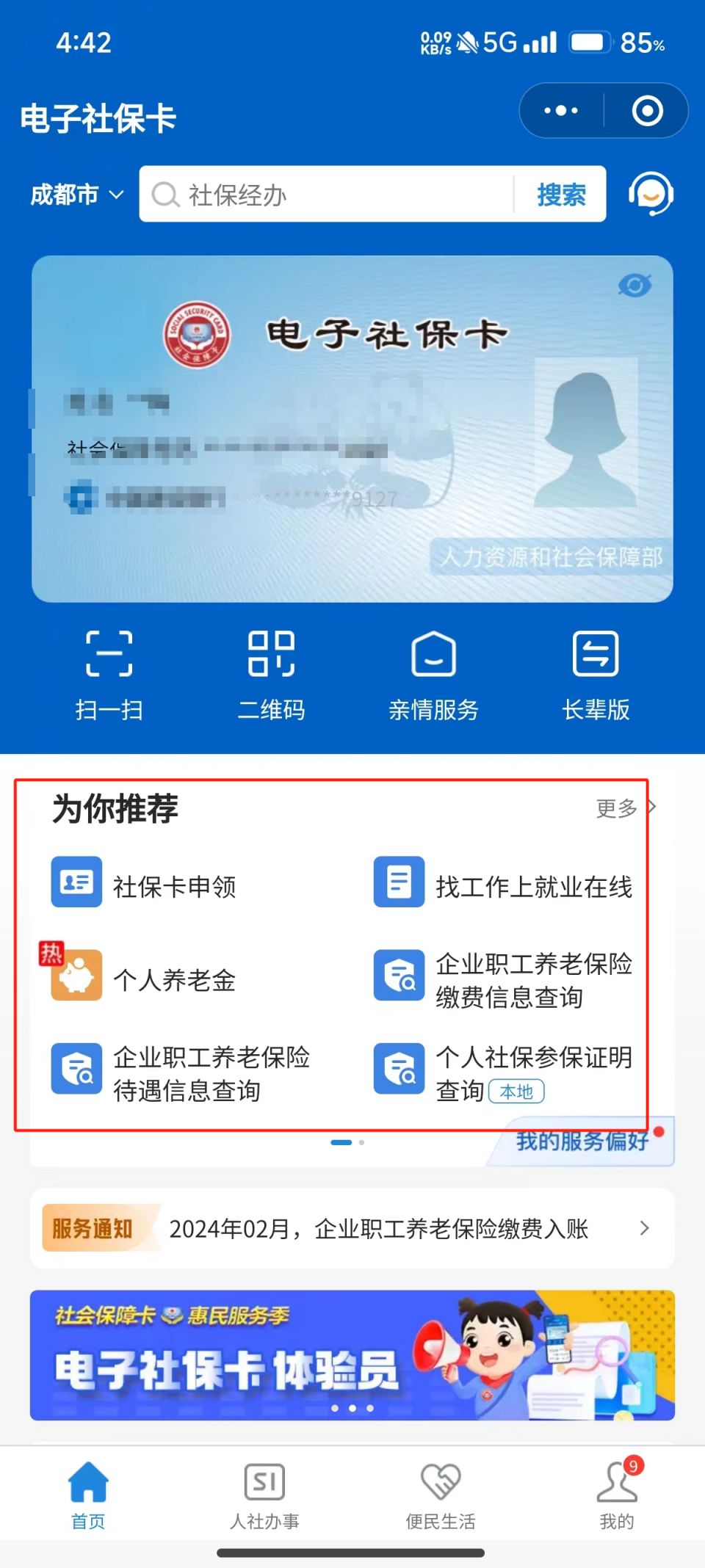This screenshot has height=1568, width=705.
Task: Open the customer service headset icon
Action: coord(651,195)
